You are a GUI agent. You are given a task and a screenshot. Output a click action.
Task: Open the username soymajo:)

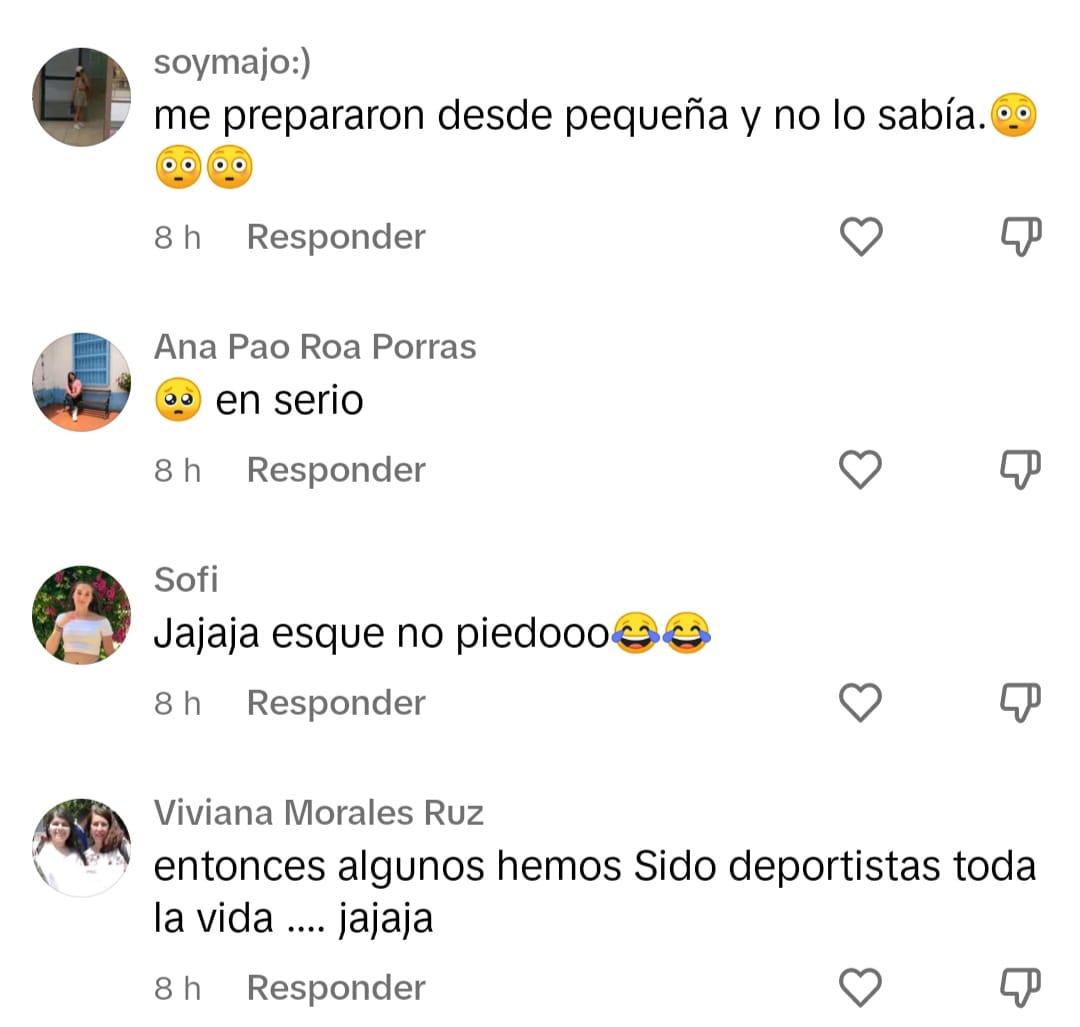tap(232, 63)
